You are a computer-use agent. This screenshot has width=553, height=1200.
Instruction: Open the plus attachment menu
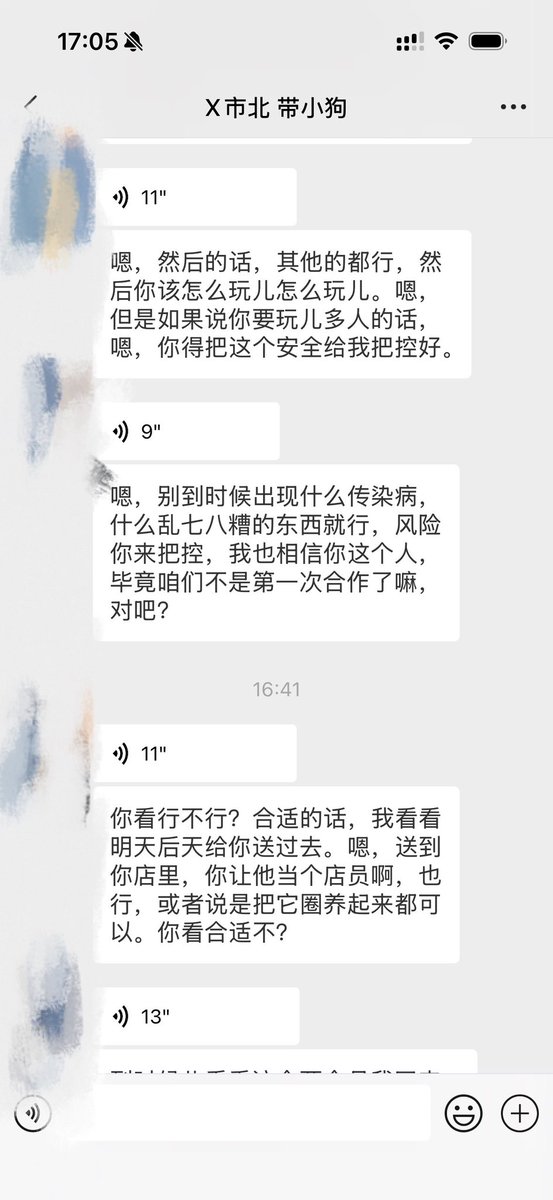click(x=519, y=1113)
